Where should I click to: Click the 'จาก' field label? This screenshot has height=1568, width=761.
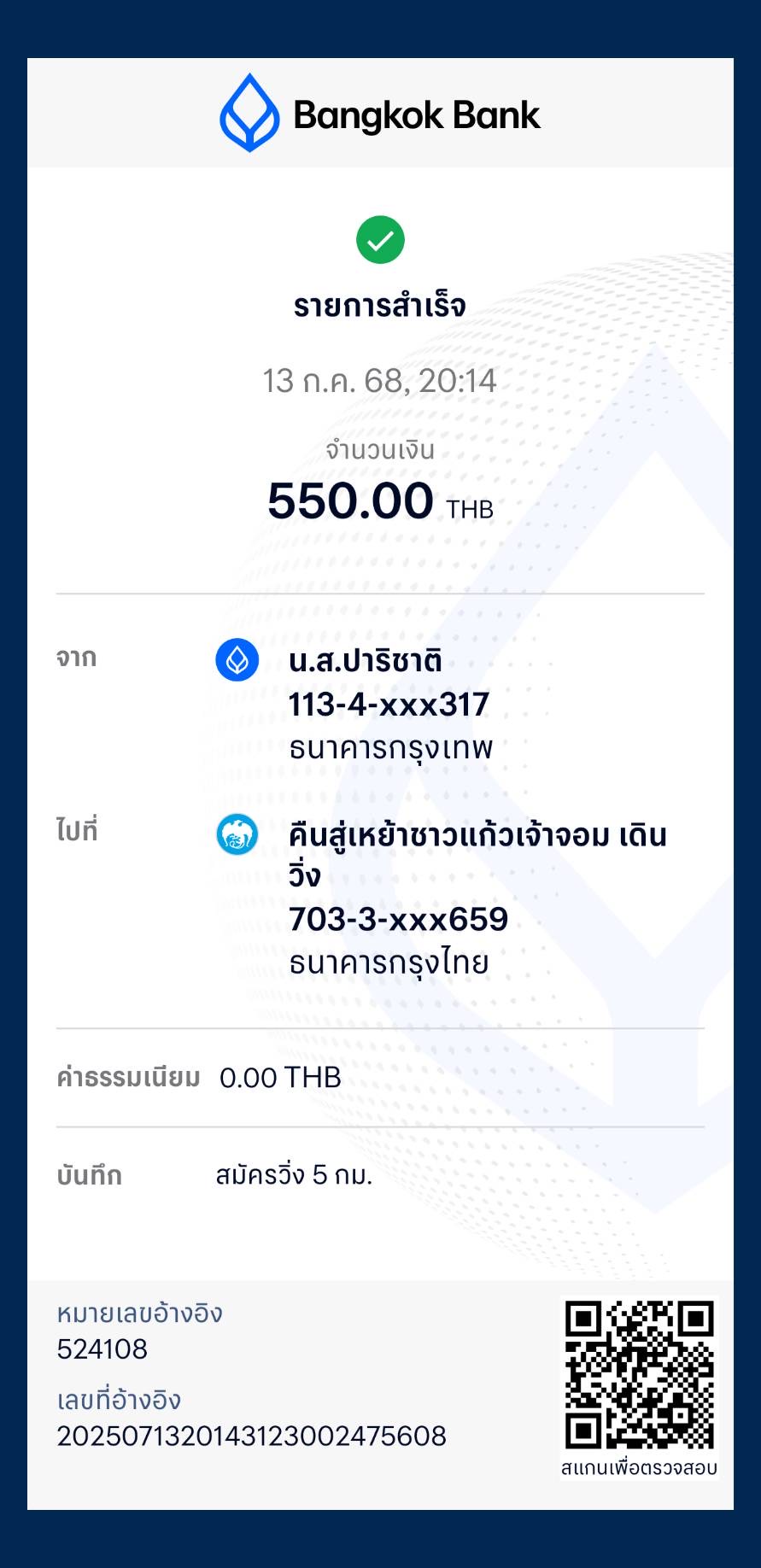pos(75,658)
